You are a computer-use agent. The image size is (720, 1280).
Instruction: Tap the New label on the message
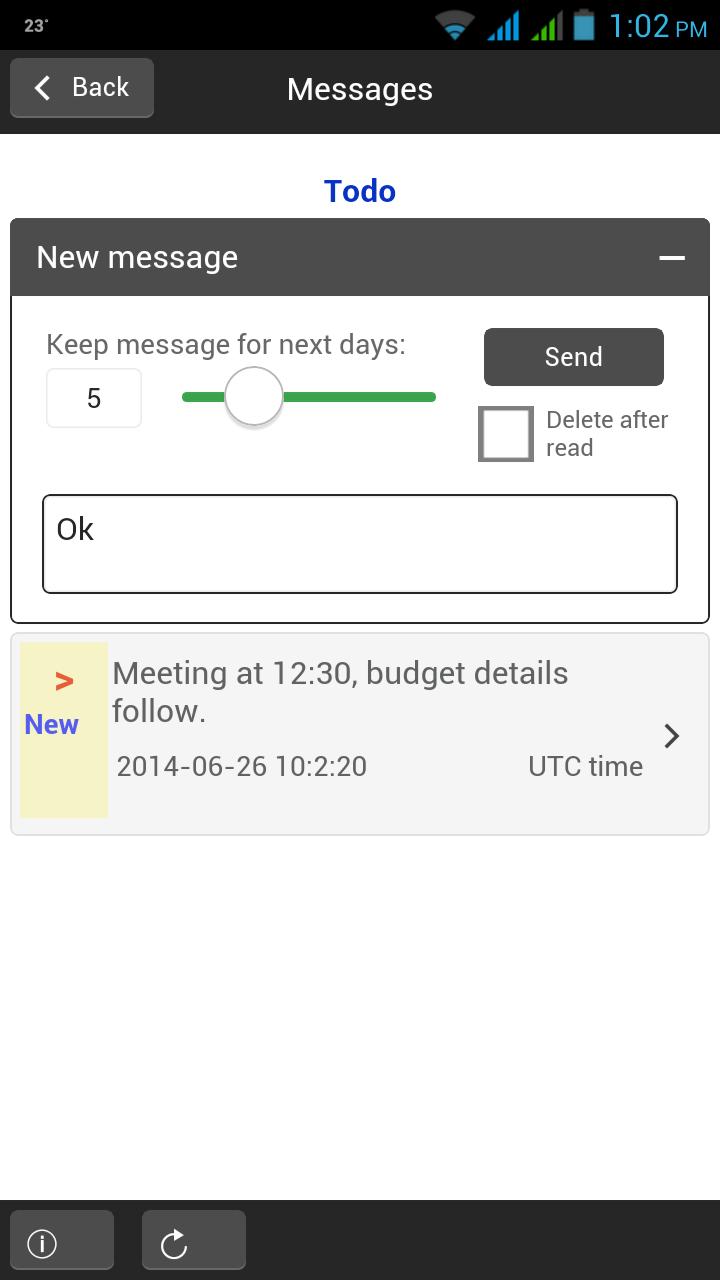click(50, 724)
